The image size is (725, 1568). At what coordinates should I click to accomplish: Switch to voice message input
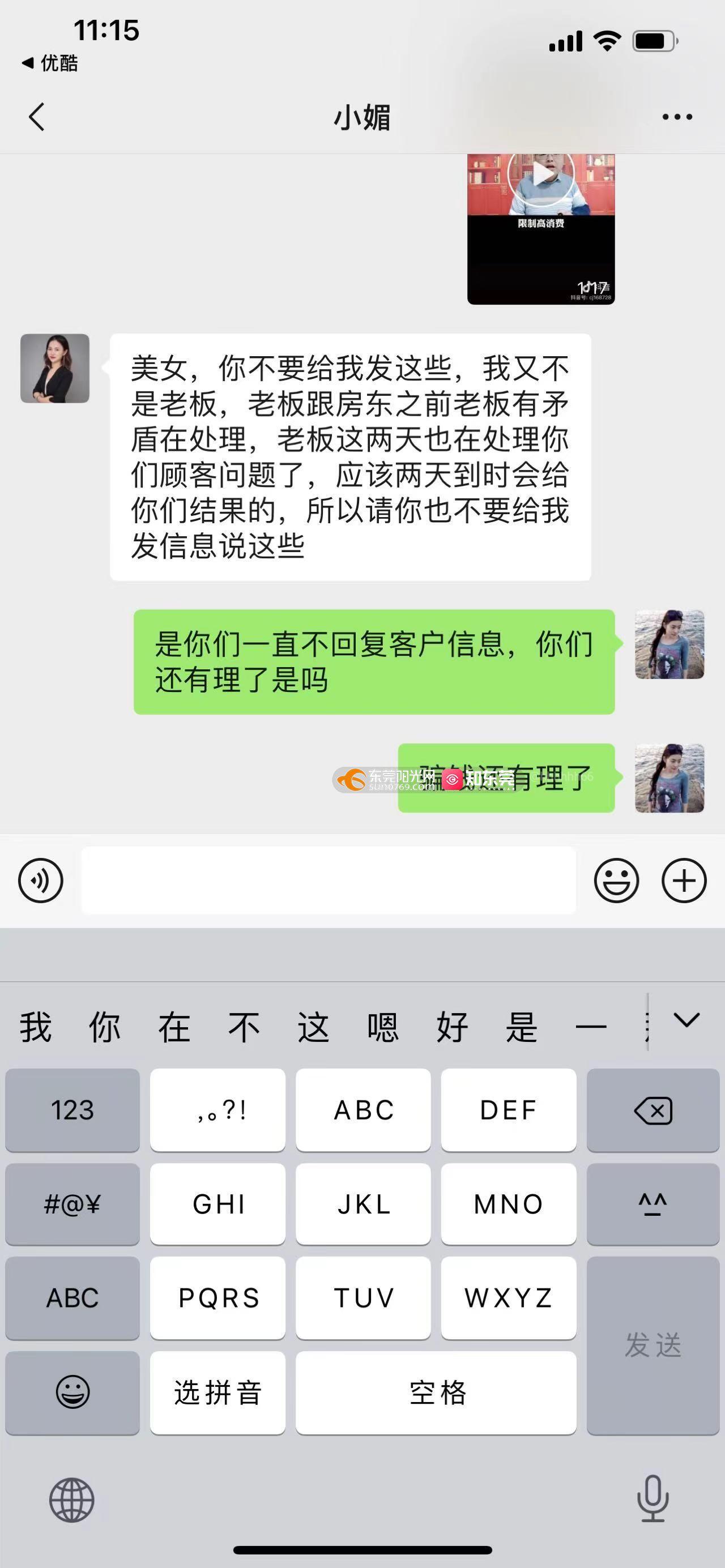[40, 880]
